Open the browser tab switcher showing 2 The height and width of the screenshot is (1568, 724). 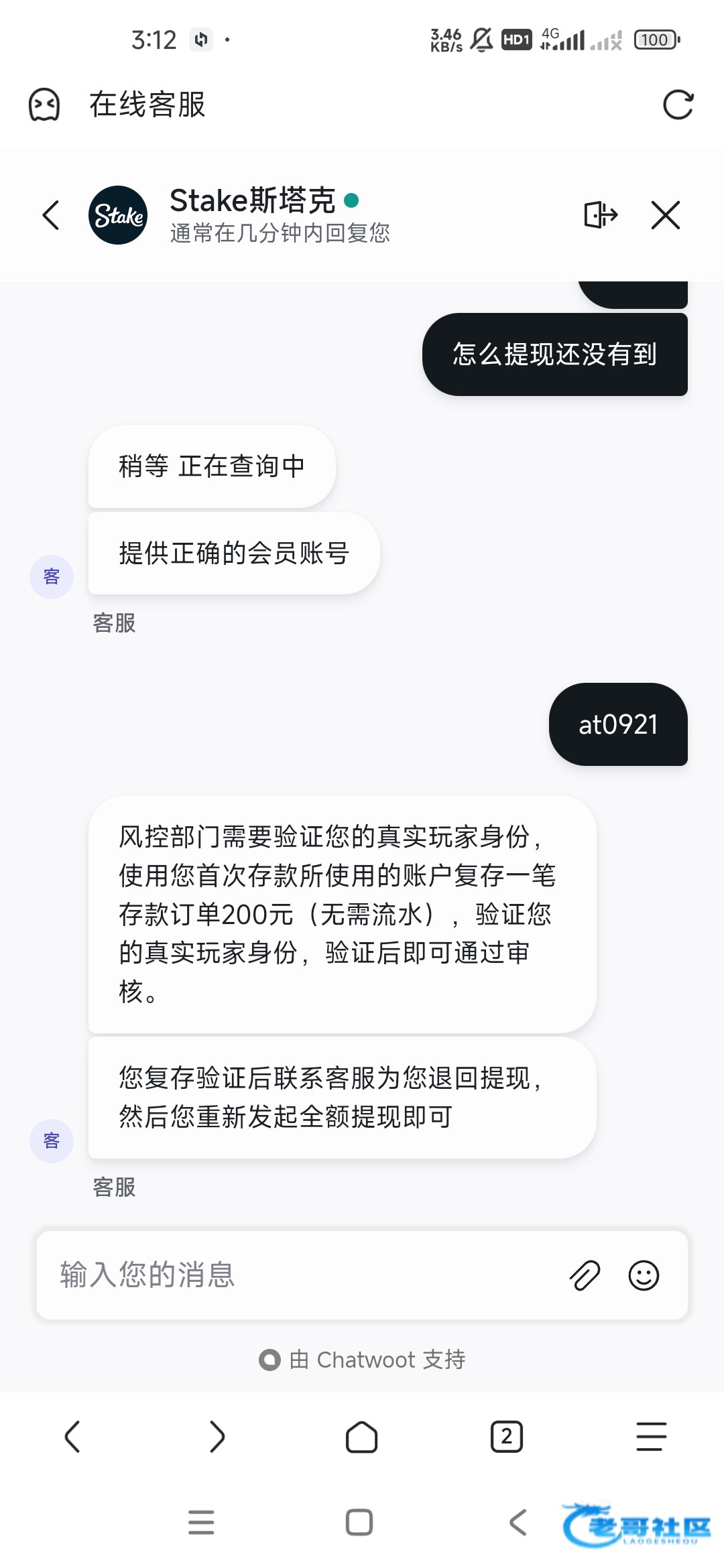(506, 1437)
